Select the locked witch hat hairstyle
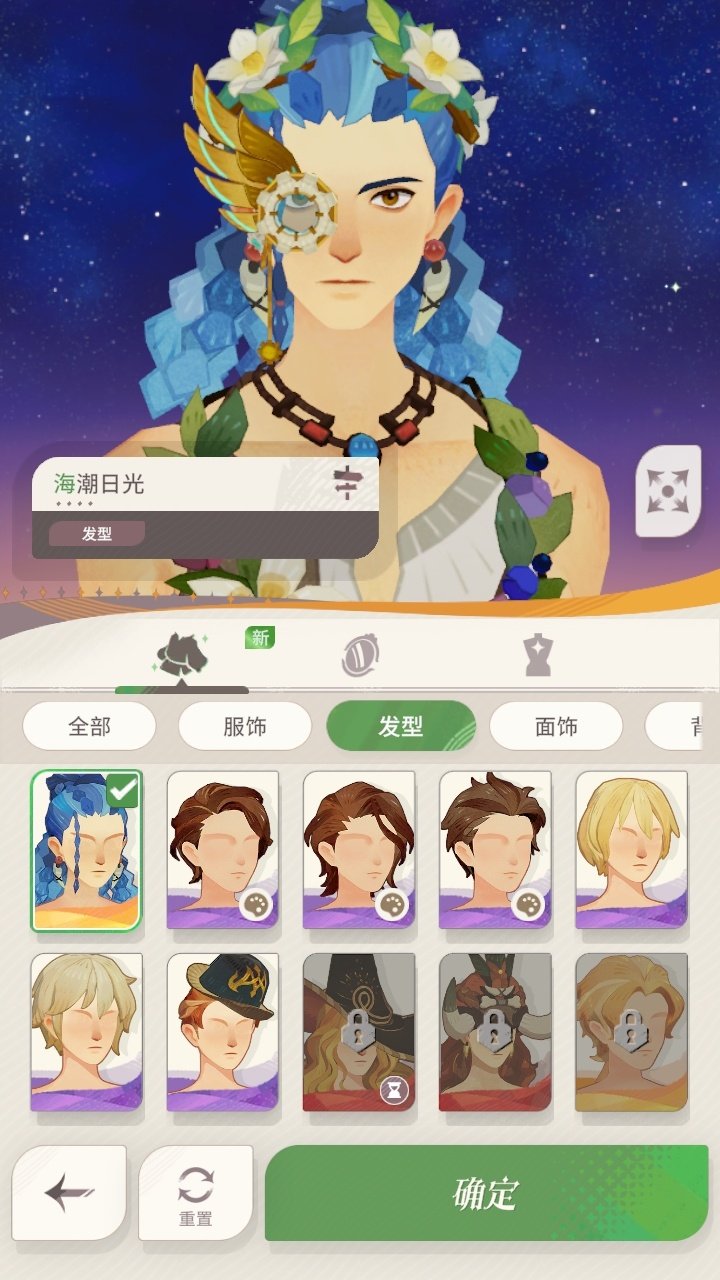The width and height of the screenshot is (720, 1280). coord(359,1032)
